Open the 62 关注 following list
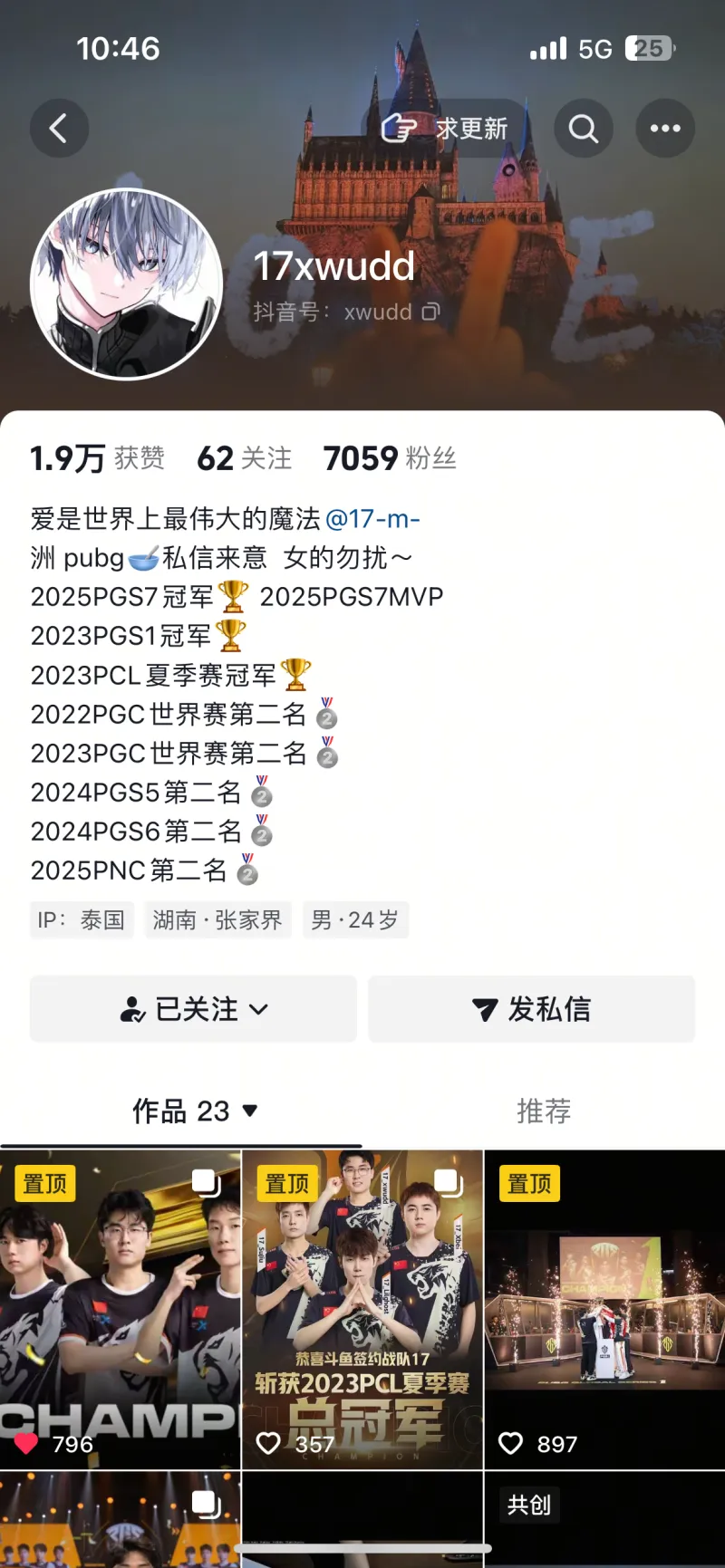 [245, 458]
